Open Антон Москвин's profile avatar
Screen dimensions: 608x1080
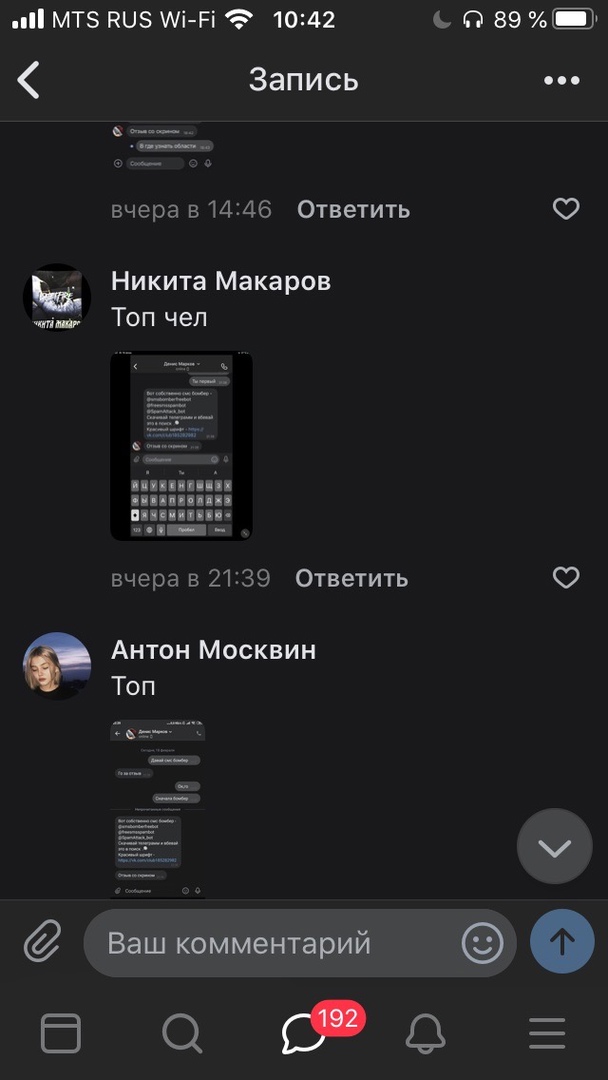click(x=57, y=666)
